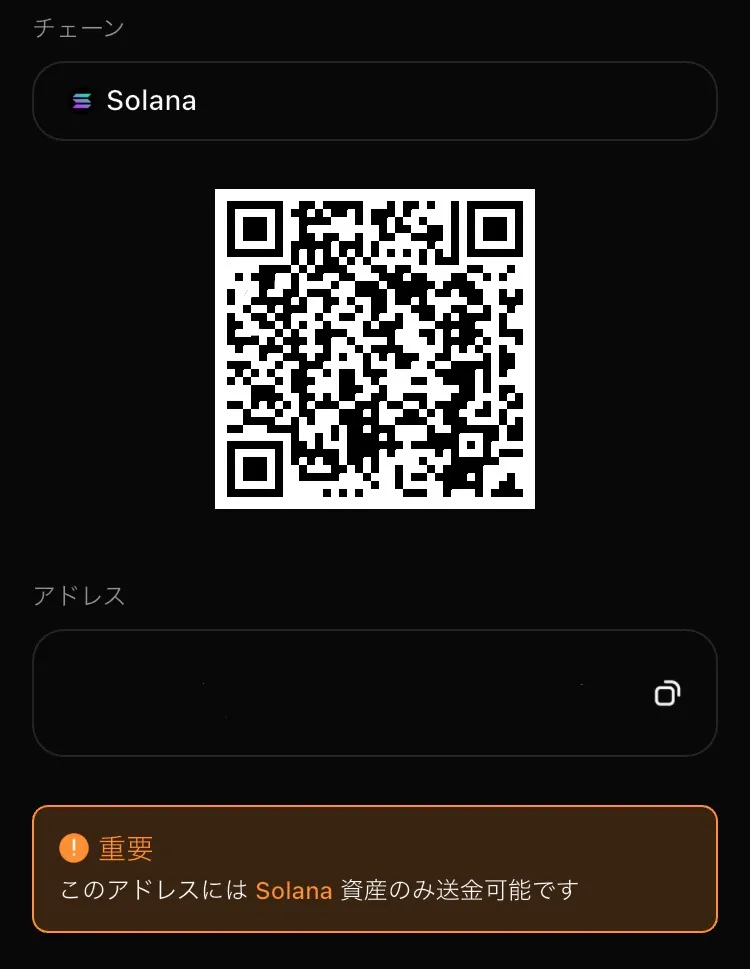
Task: Click the alert icon inside the 重要 notice
Action: coord(73,848)
